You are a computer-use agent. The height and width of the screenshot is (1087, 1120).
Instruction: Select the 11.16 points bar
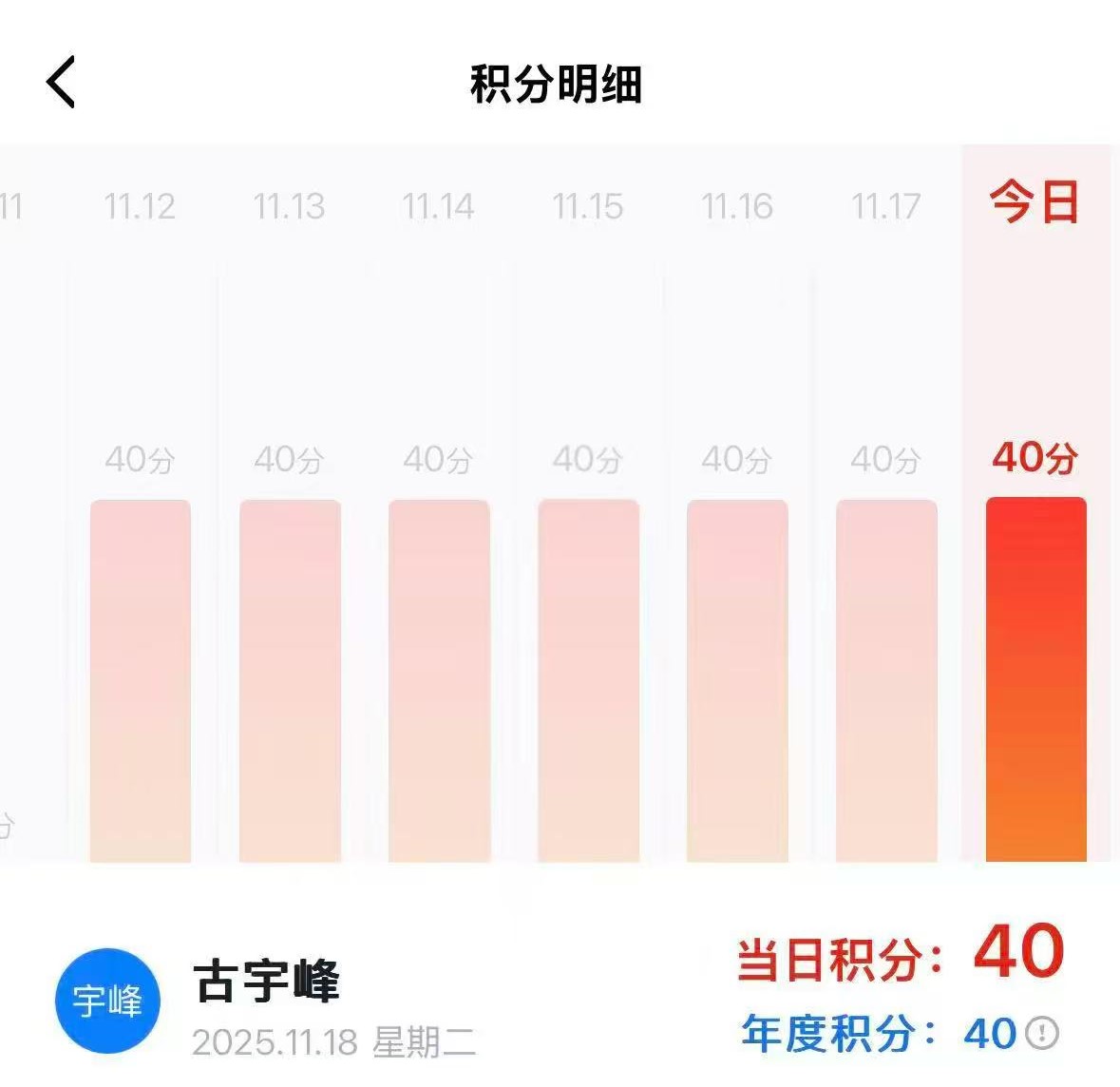tap(737, 679)
